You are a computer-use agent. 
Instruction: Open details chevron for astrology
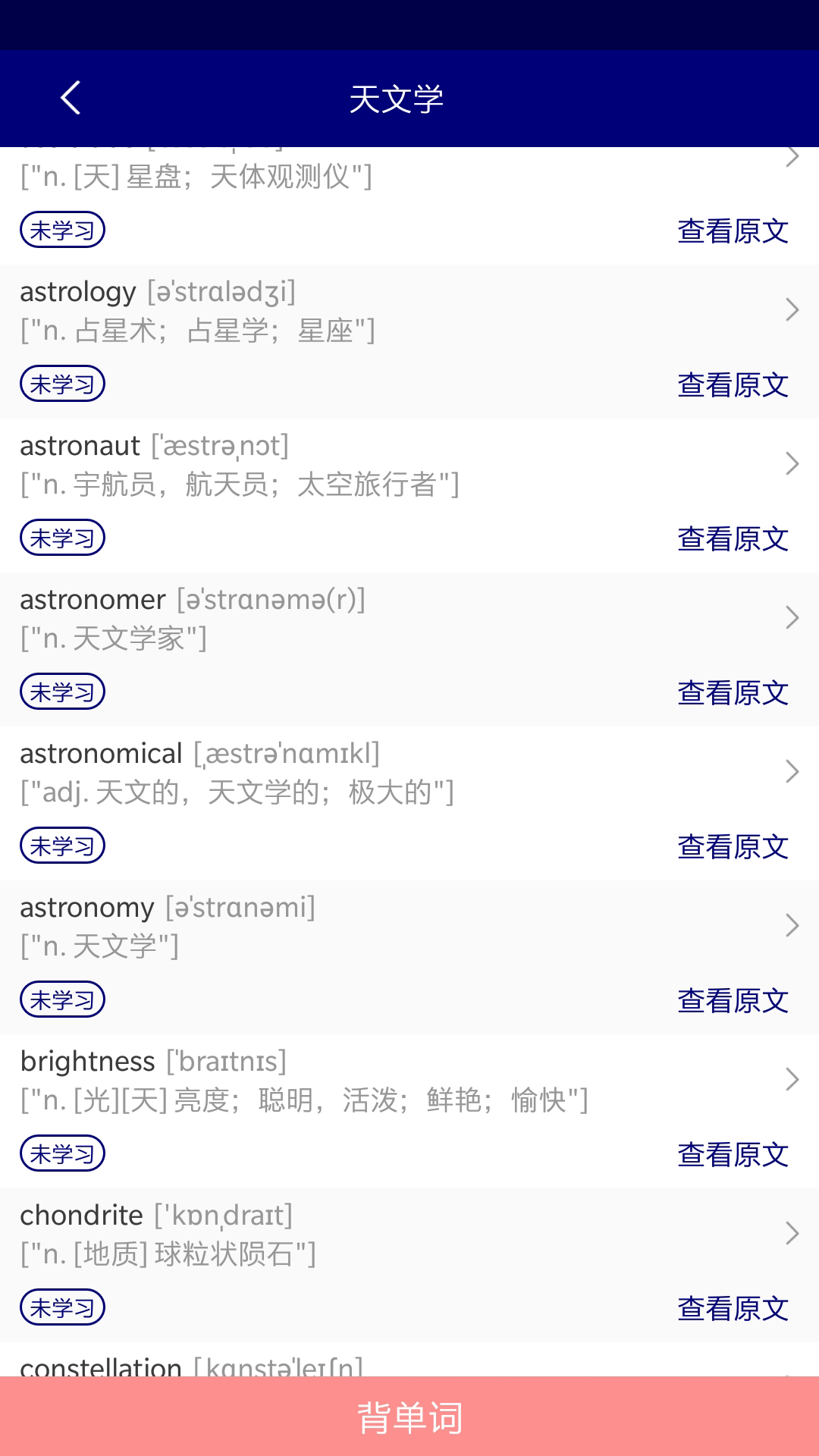click(x=792, y=310)
